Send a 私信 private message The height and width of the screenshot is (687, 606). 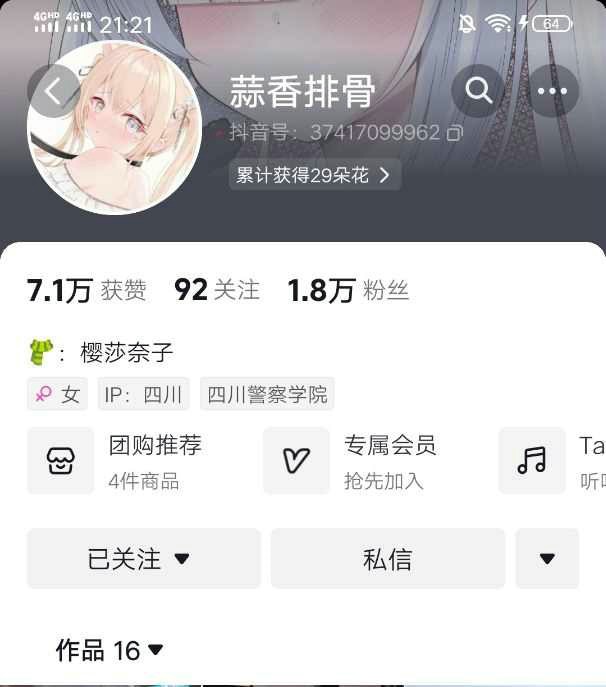pos(387,558)
